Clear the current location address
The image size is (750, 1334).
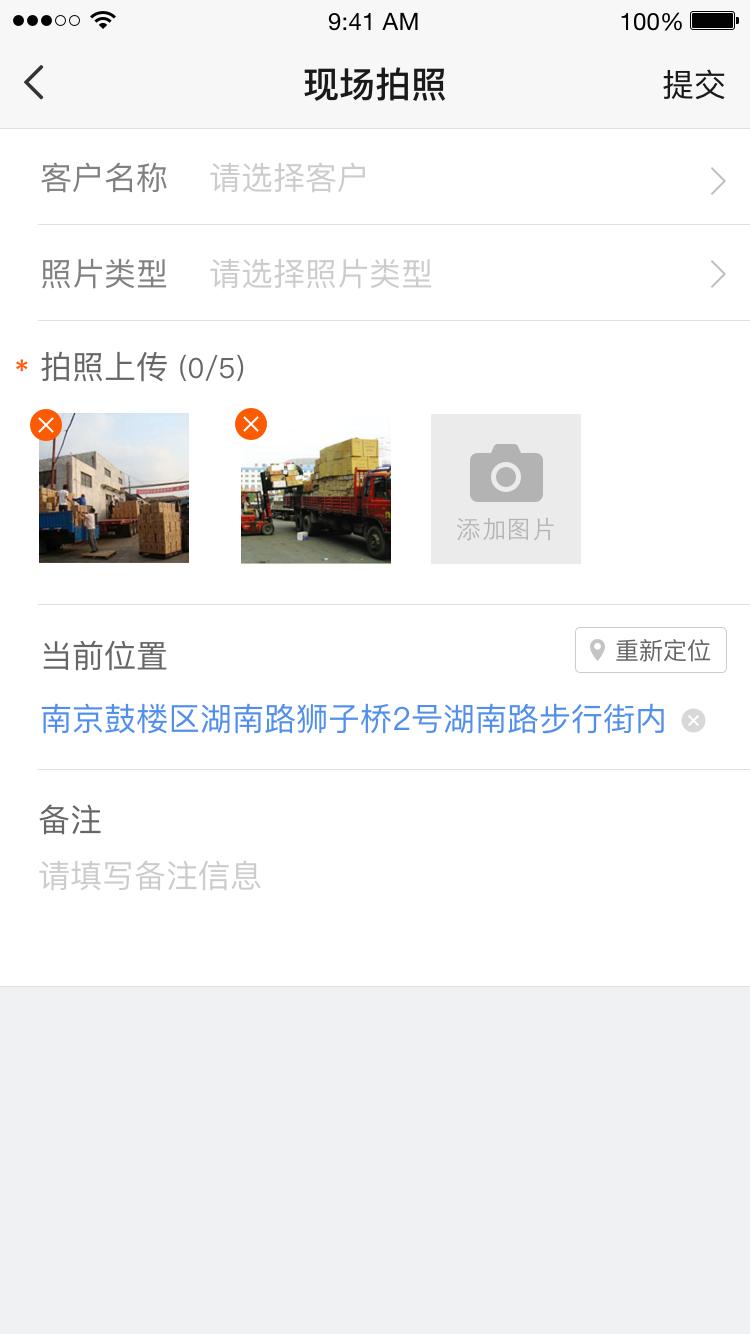(693, 720)
